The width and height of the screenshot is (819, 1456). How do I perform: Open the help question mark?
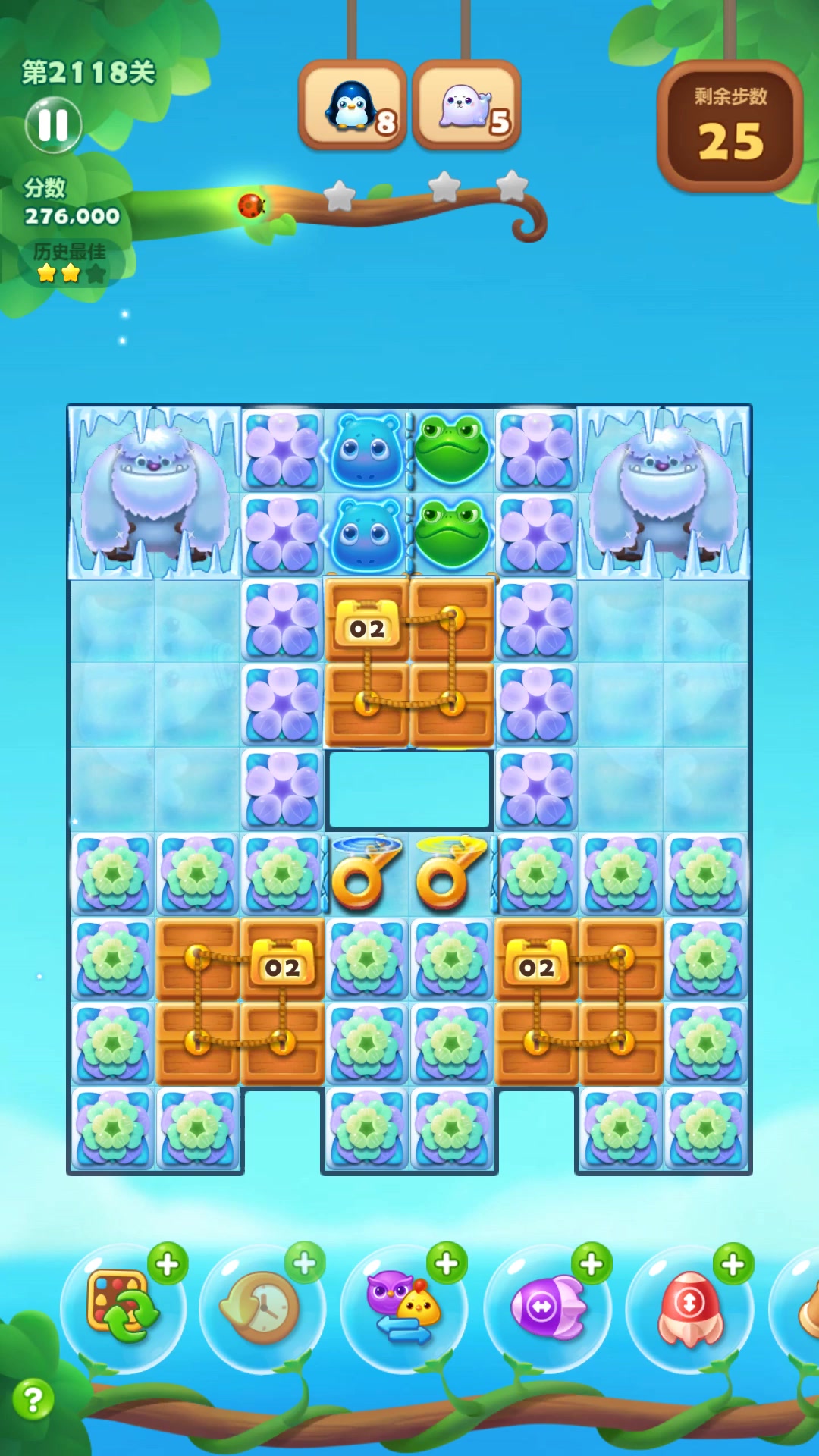[33, 1399]
